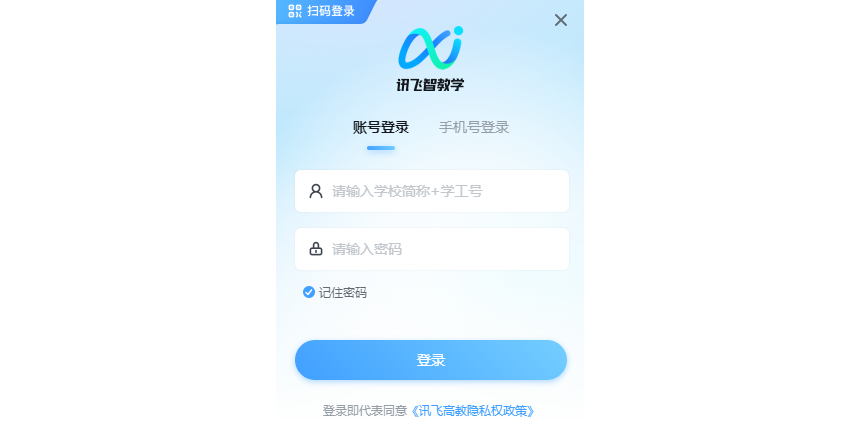Switch to 手机号登录 tab
The image size is (860, 430).
click(474, 127)
